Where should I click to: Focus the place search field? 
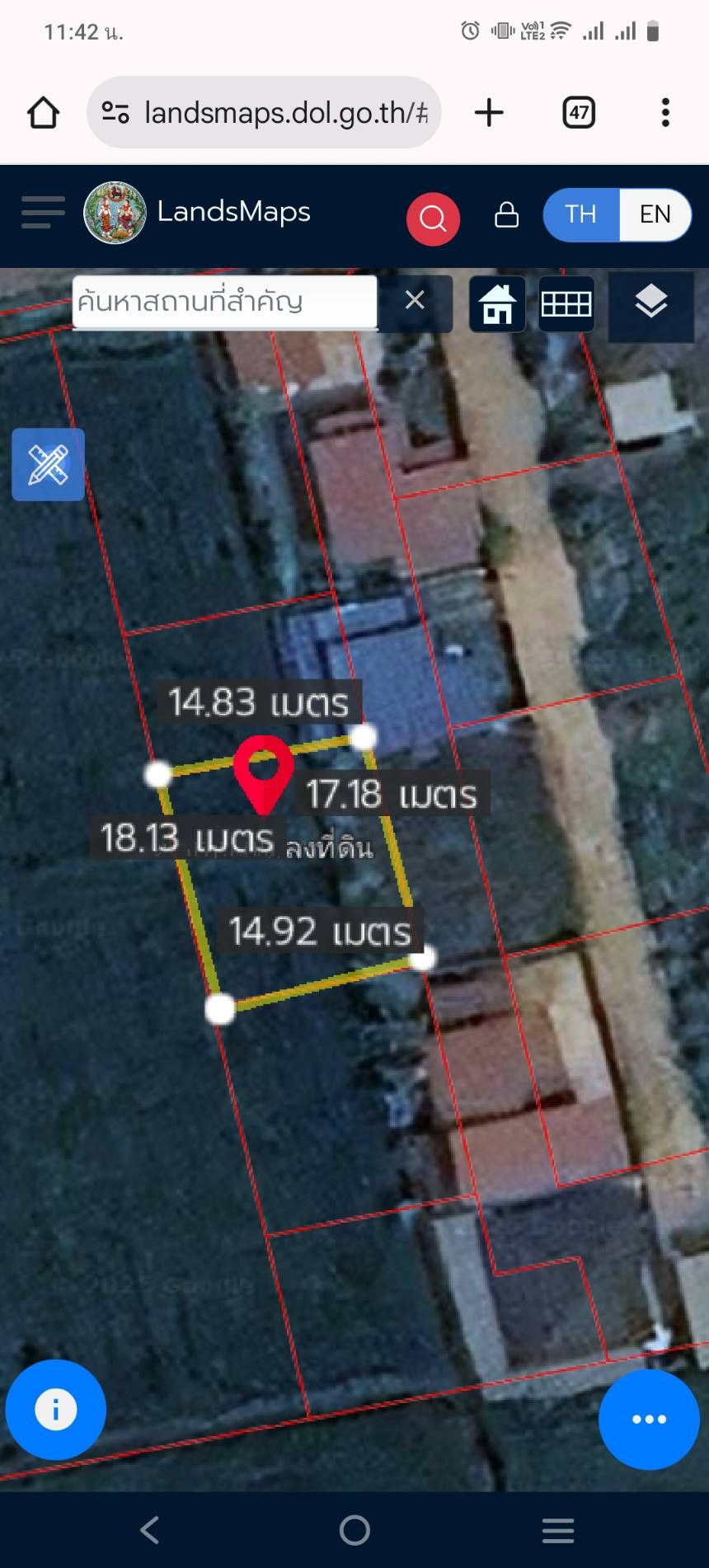(225, 302)
